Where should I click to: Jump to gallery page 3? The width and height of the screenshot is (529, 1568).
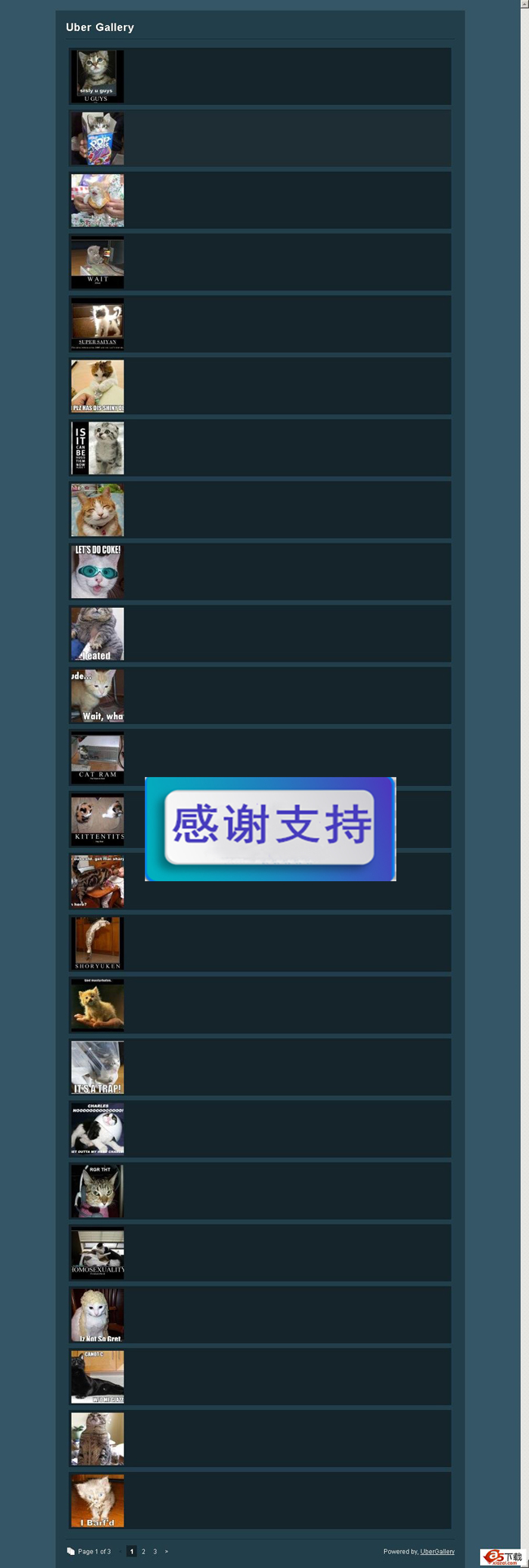(155, 1551)
